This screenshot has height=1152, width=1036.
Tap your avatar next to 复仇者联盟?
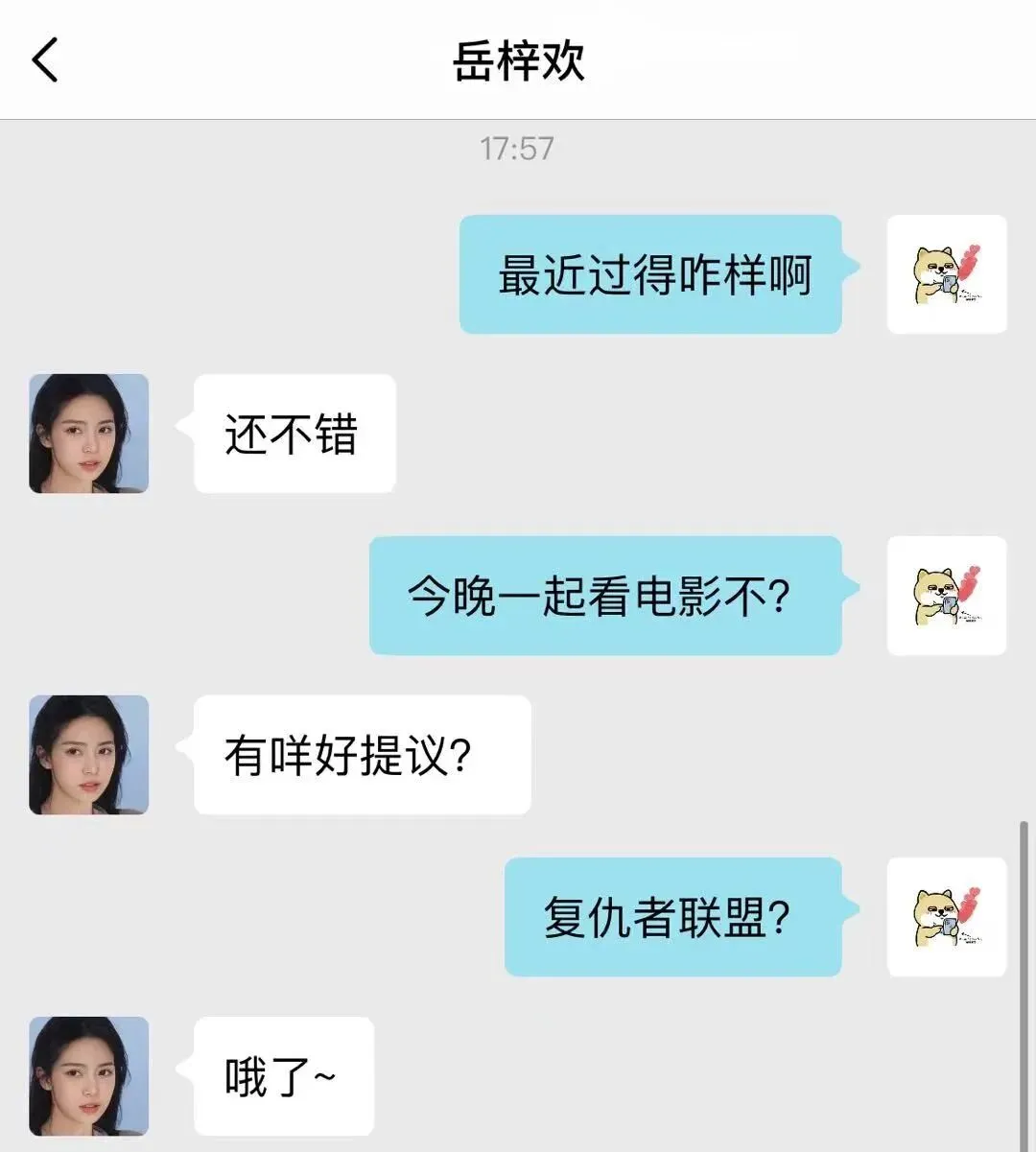[x=947, y=917]
